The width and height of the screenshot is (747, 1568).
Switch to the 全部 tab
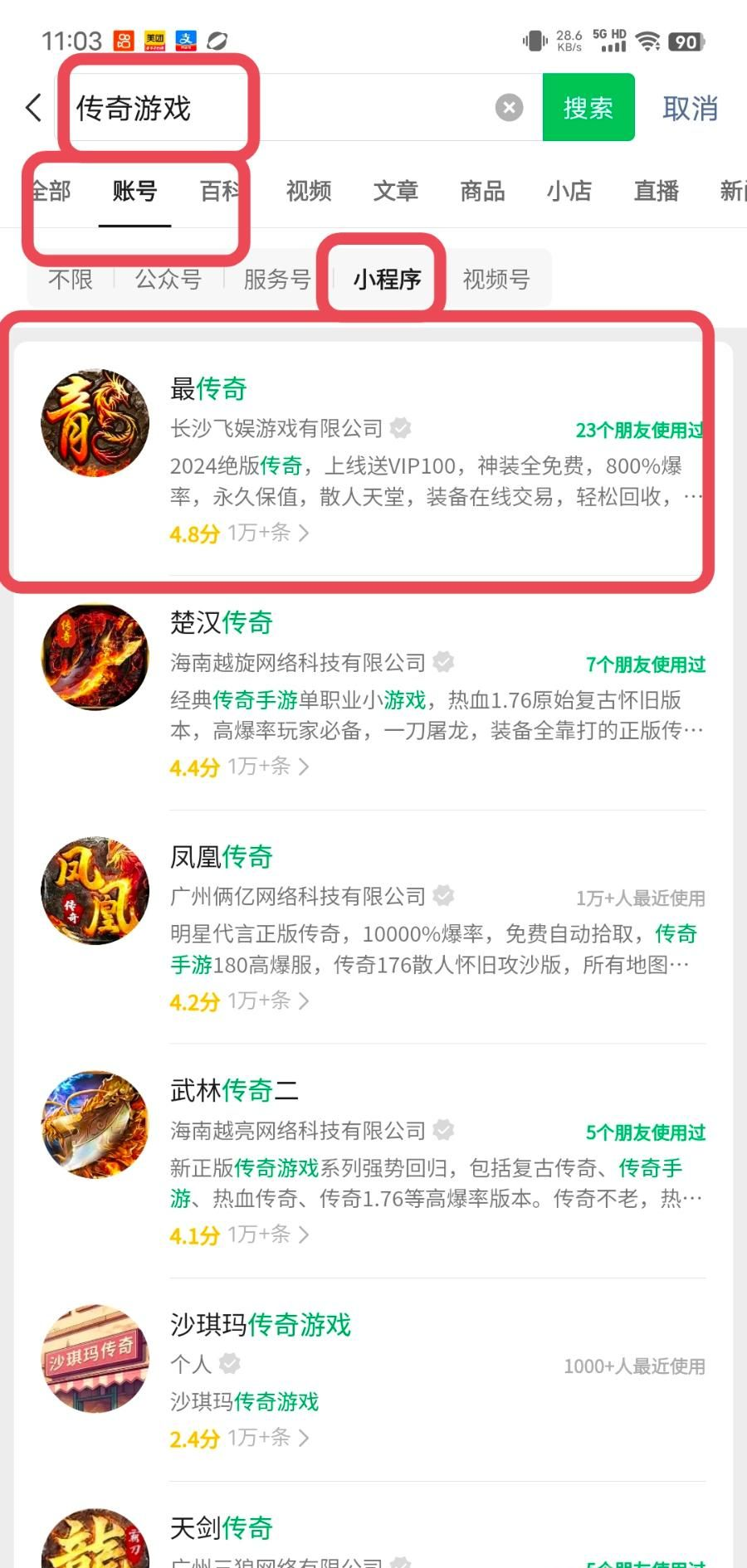51,192
